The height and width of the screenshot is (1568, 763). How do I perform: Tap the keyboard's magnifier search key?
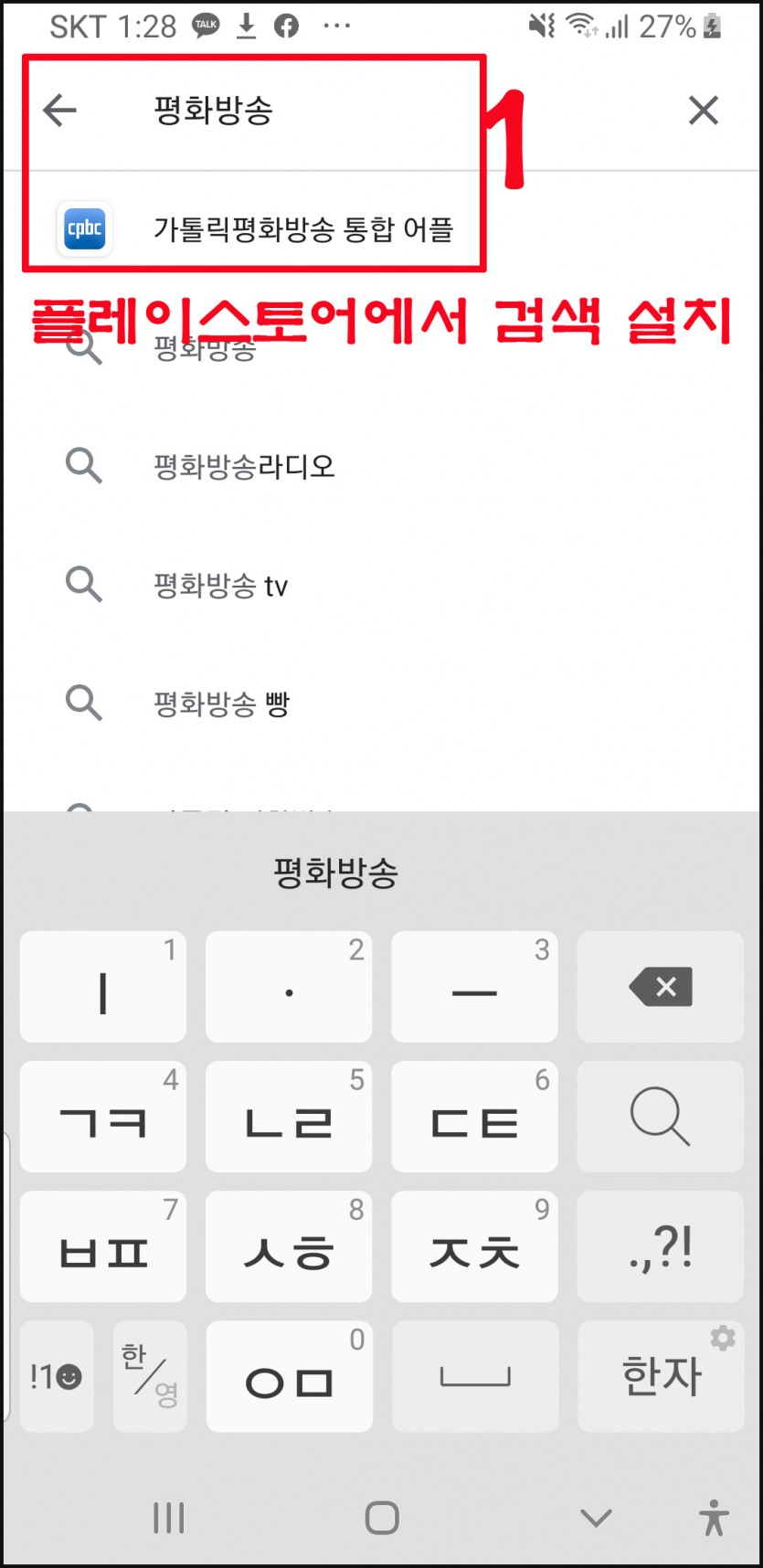pyautogui.click(x=661, y=1117)
